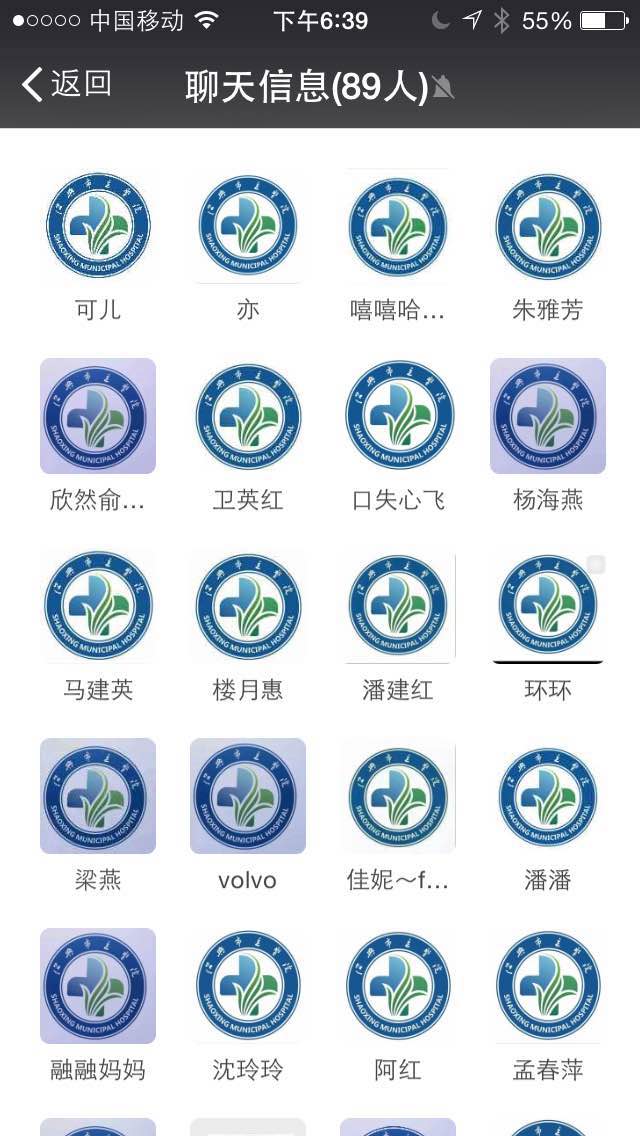The image size is (640, 1136).
Task: Open member 可儿's profile
Action: click(98, 226)
